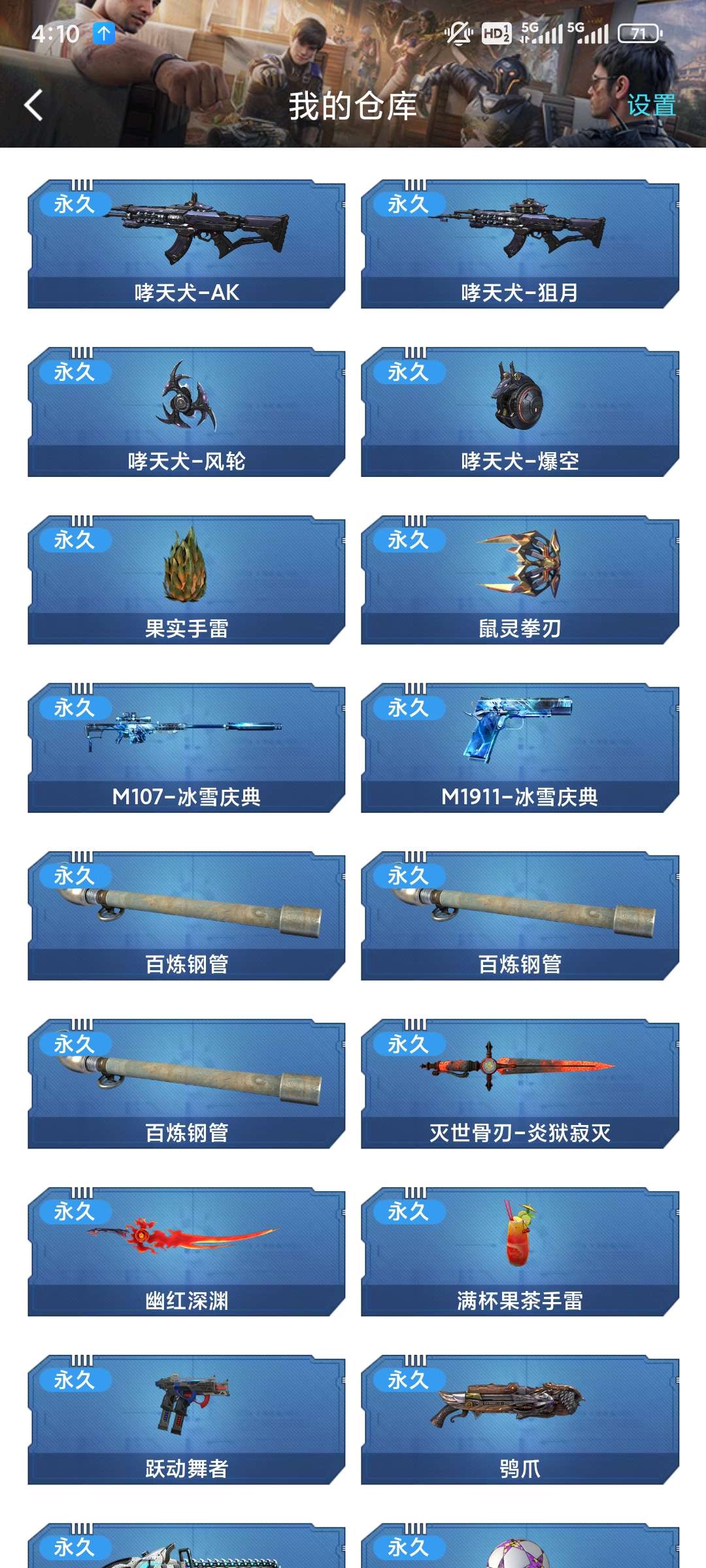Open the 灭世骨刃-炎狱寂灭 blade card
706x1568 pixels.
tap(520, 1084)
